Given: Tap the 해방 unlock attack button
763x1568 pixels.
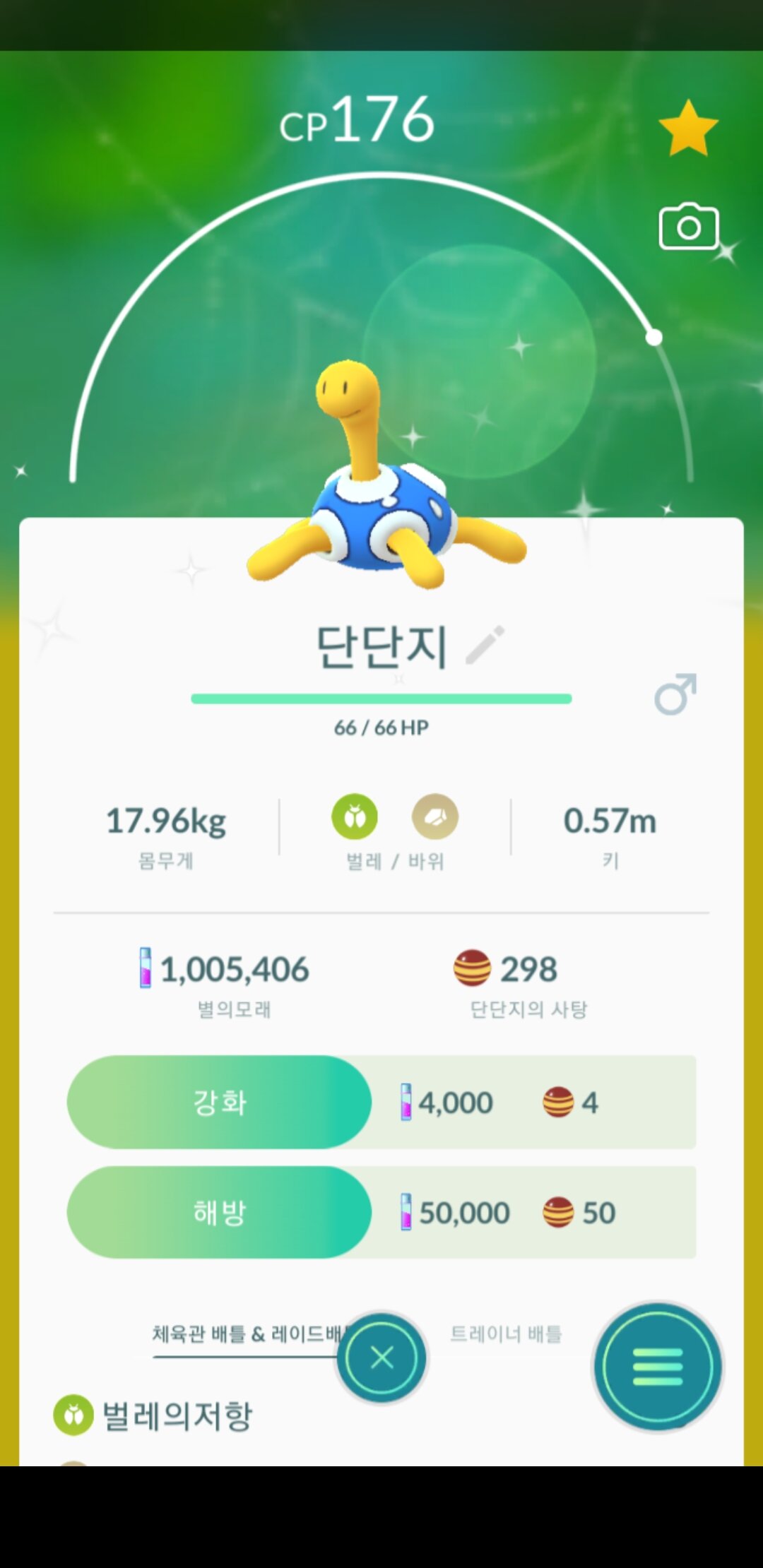Looking at the screenshot, I should 219,1212.
